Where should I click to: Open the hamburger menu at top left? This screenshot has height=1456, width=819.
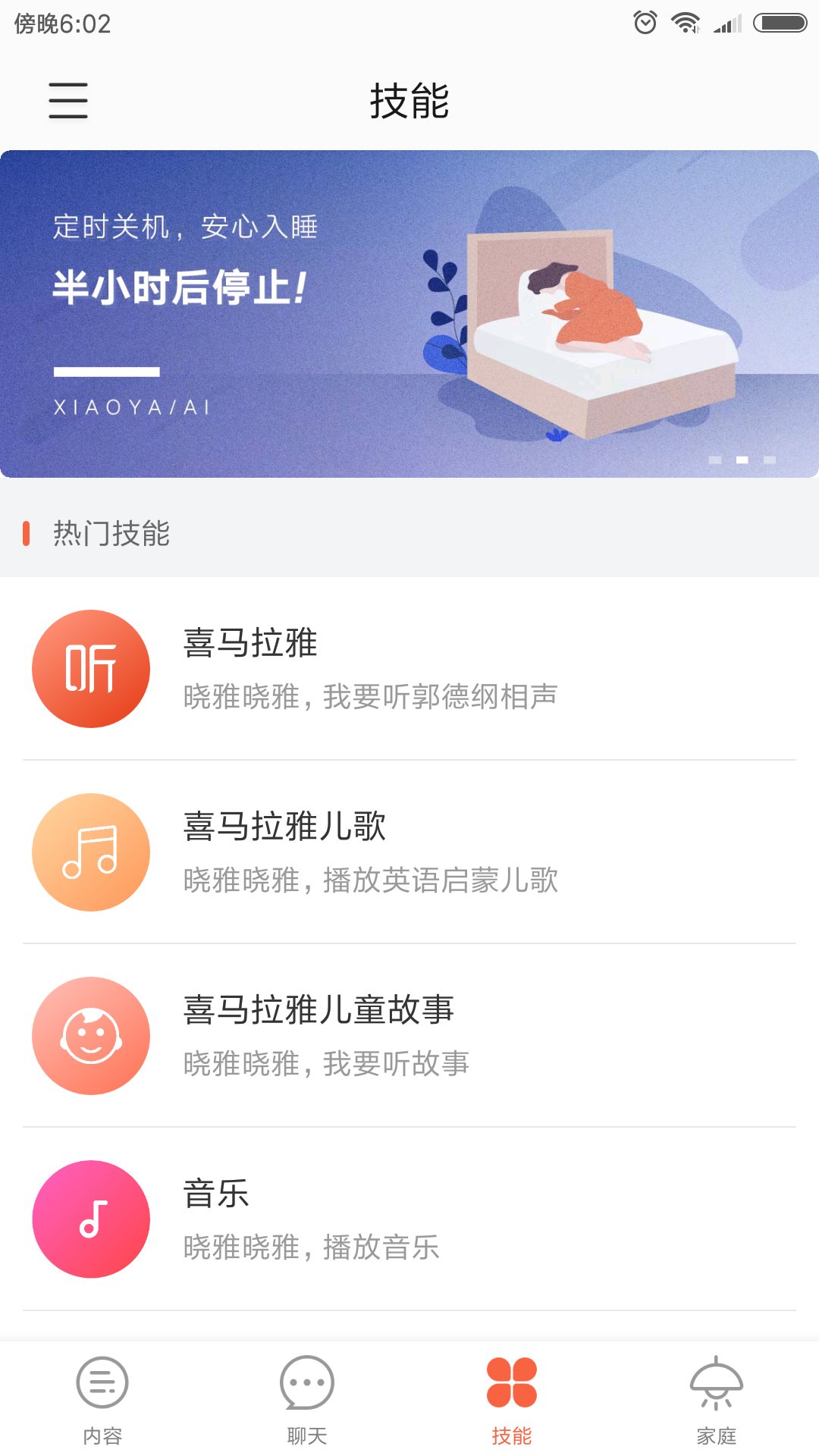67,101
